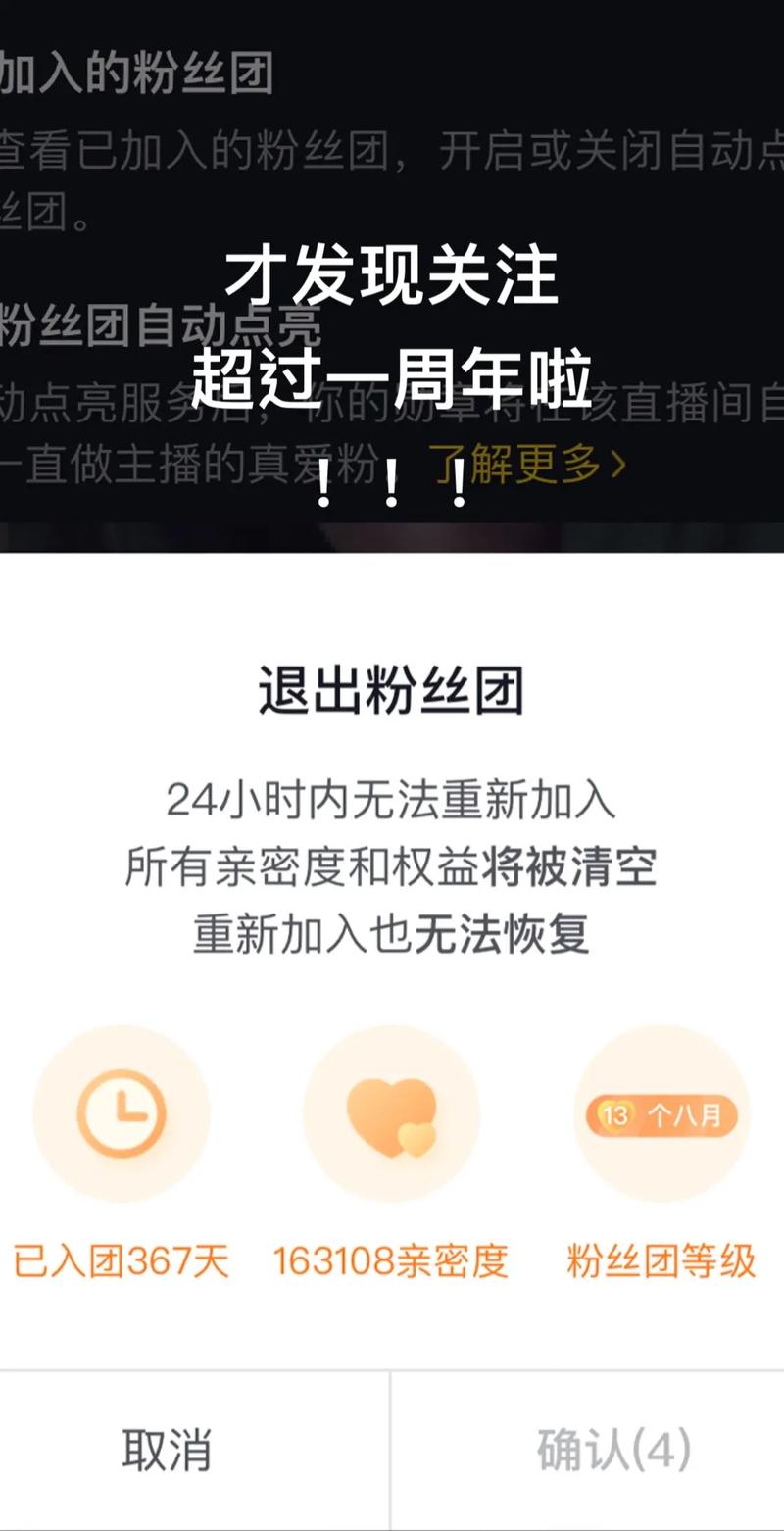This screenshot has width=784, height=1531.
Task: Tap 确认 to leave the fan group
Action: (613, 1451)
